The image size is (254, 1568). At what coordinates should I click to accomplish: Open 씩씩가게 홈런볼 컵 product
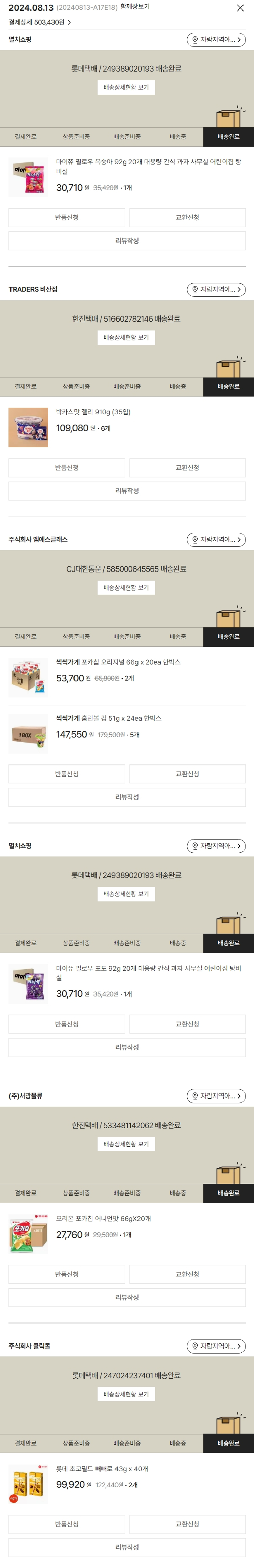[109, 718]
